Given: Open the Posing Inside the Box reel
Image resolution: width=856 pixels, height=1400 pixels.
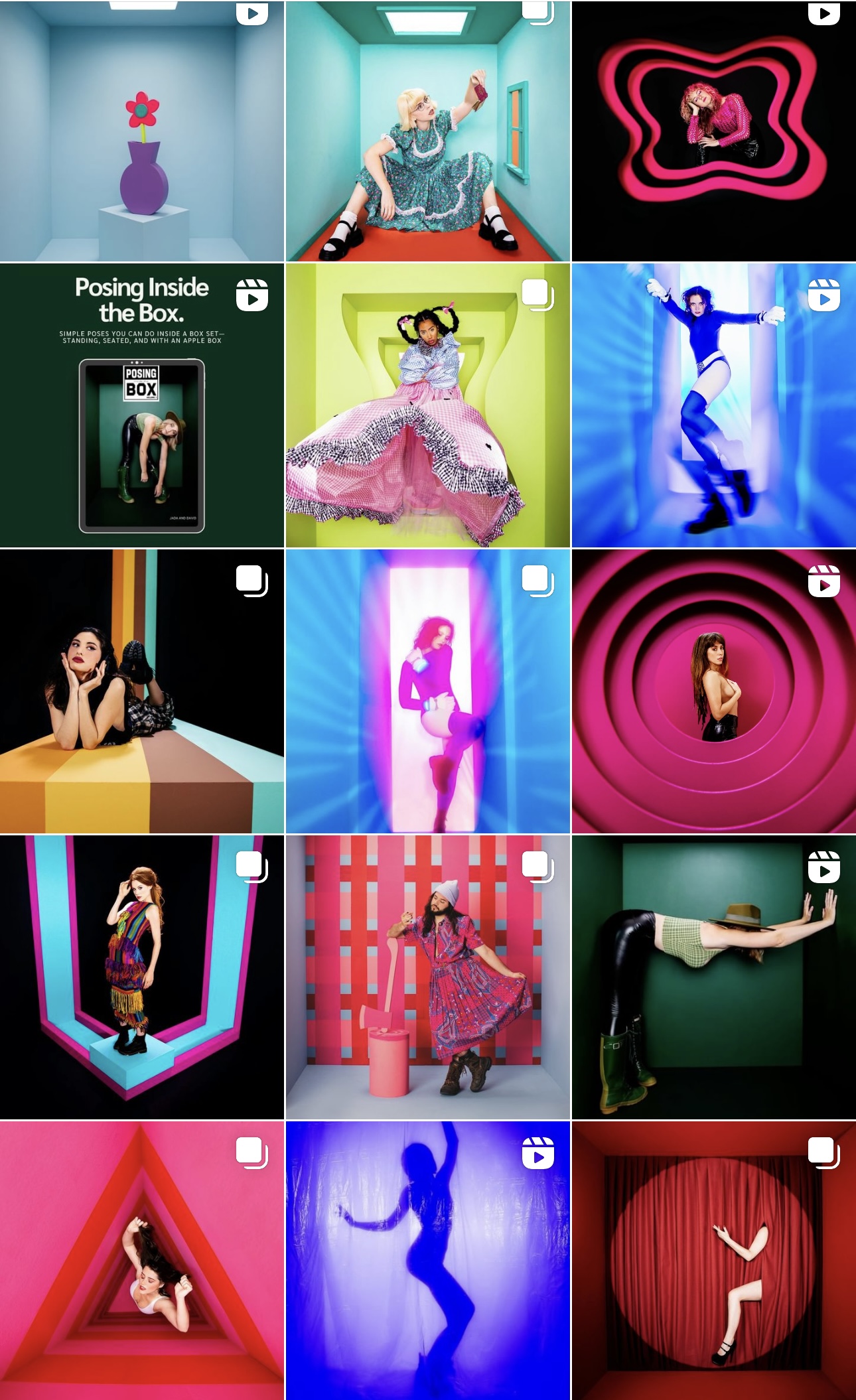Looking at the screenshot, I should tap(142, 405).
